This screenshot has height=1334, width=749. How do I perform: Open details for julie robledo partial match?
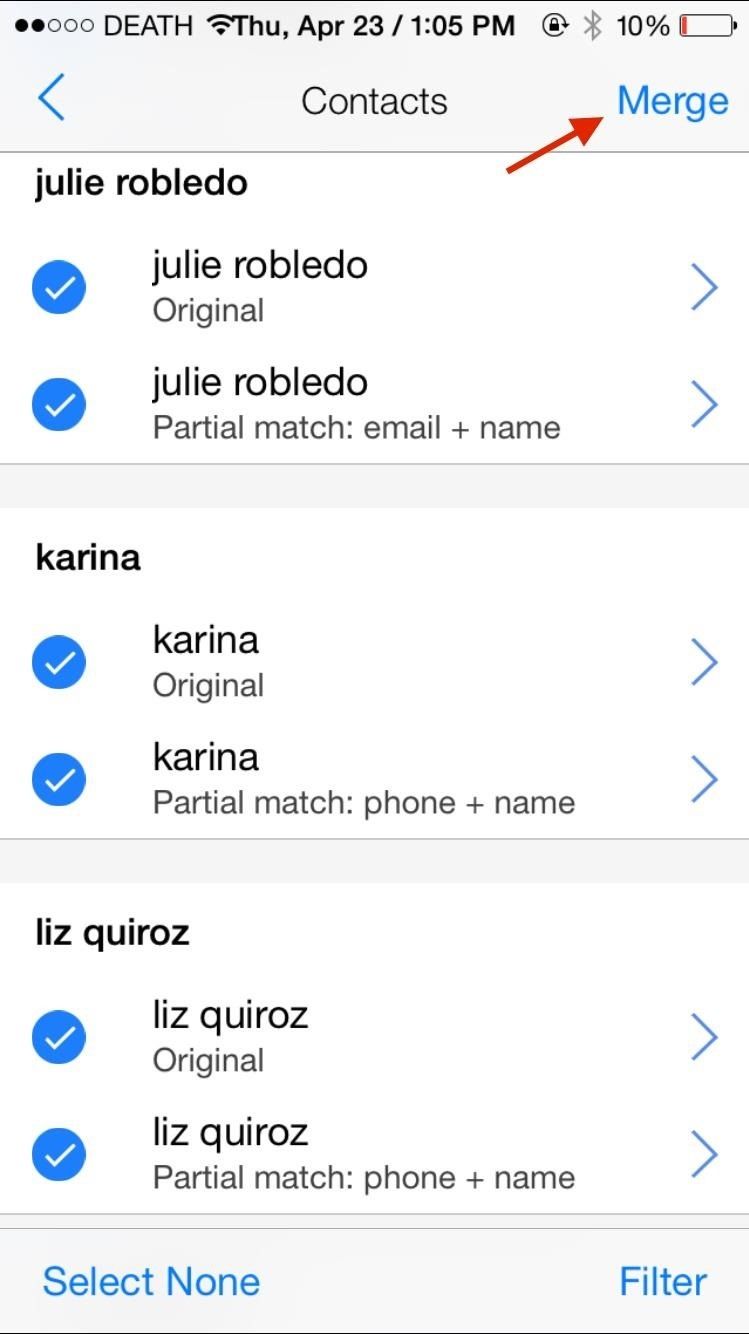[x=704, y=404]
